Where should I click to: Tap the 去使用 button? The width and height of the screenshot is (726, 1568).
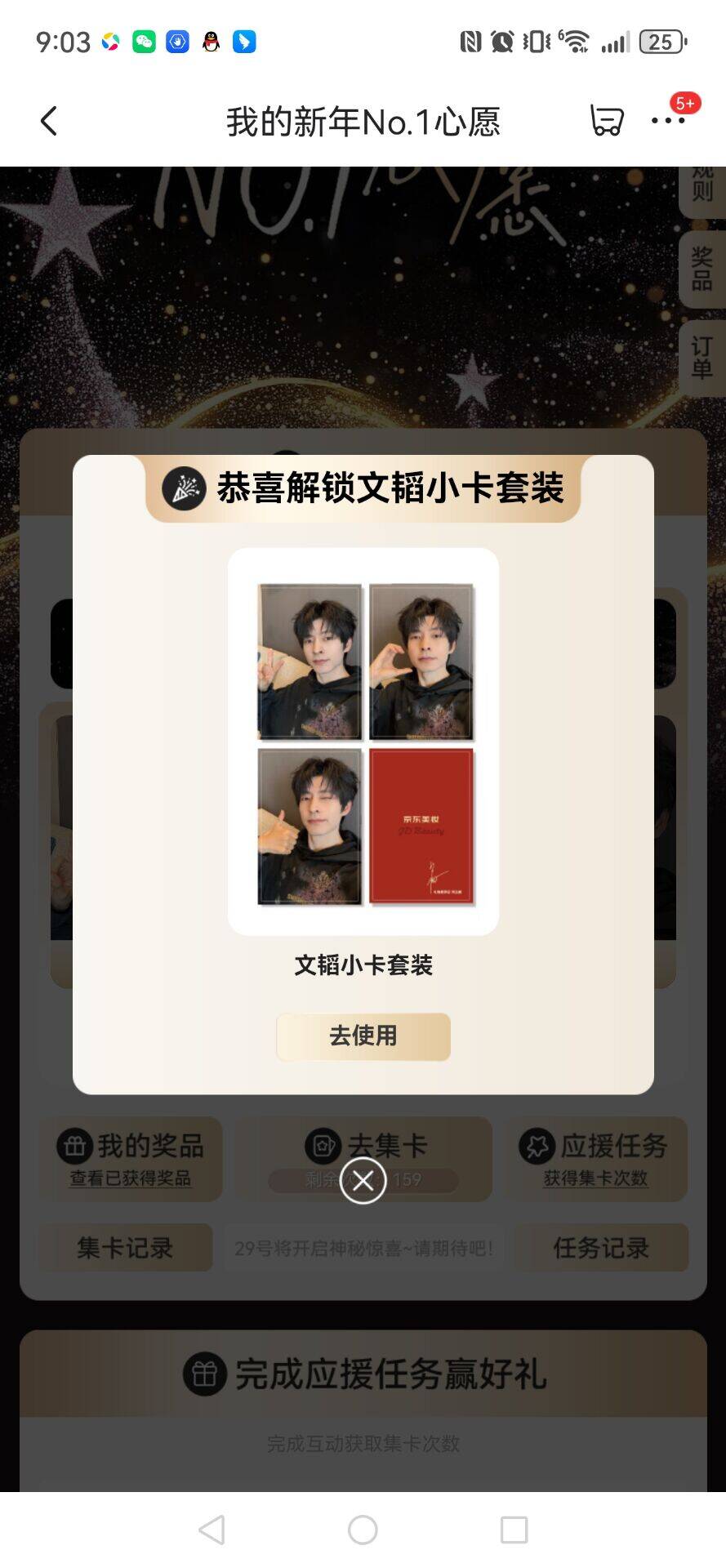point(363,1036)
